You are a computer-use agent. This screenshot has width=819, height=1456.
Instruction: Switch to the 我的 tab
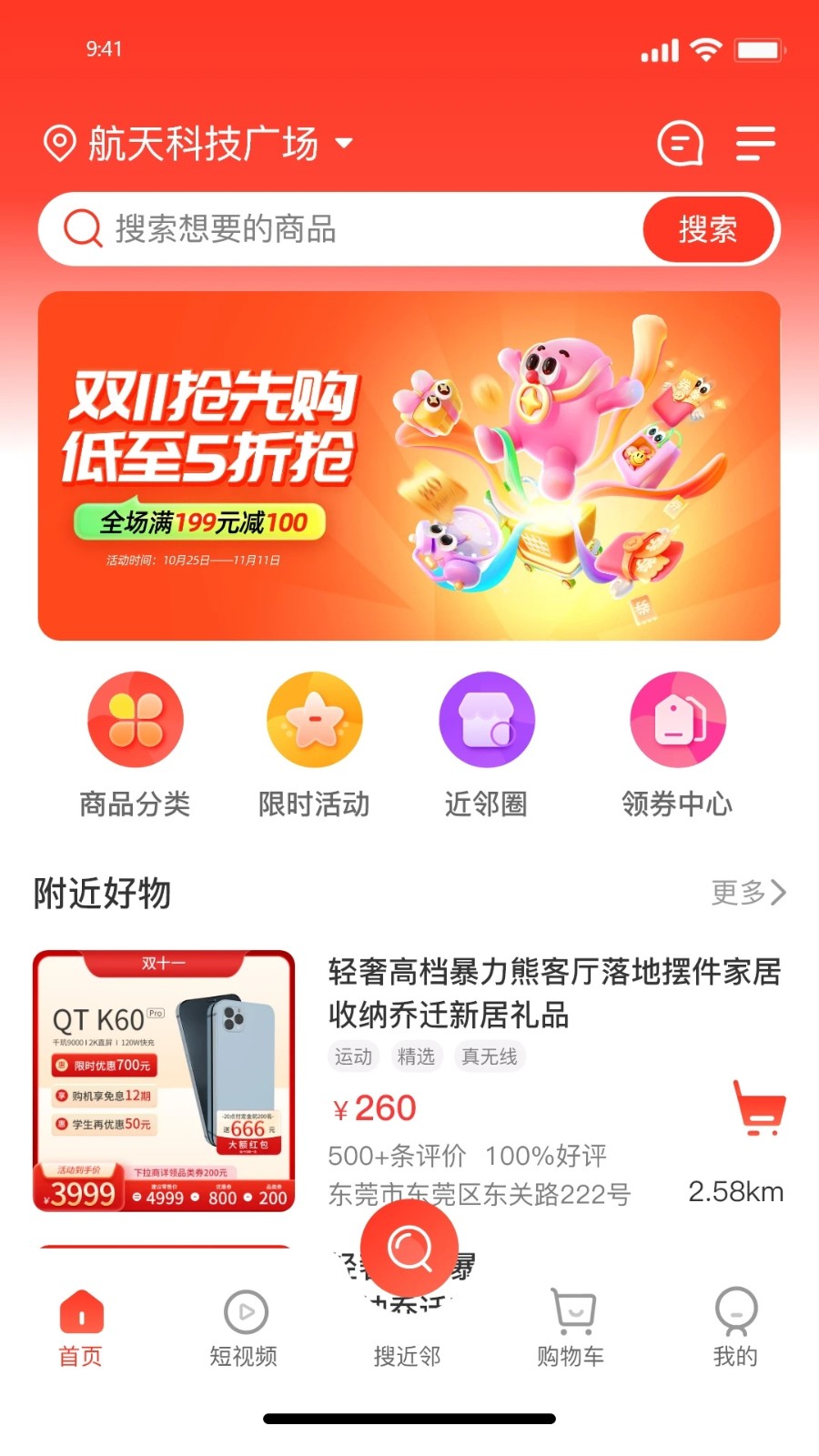coord(735,1329)
